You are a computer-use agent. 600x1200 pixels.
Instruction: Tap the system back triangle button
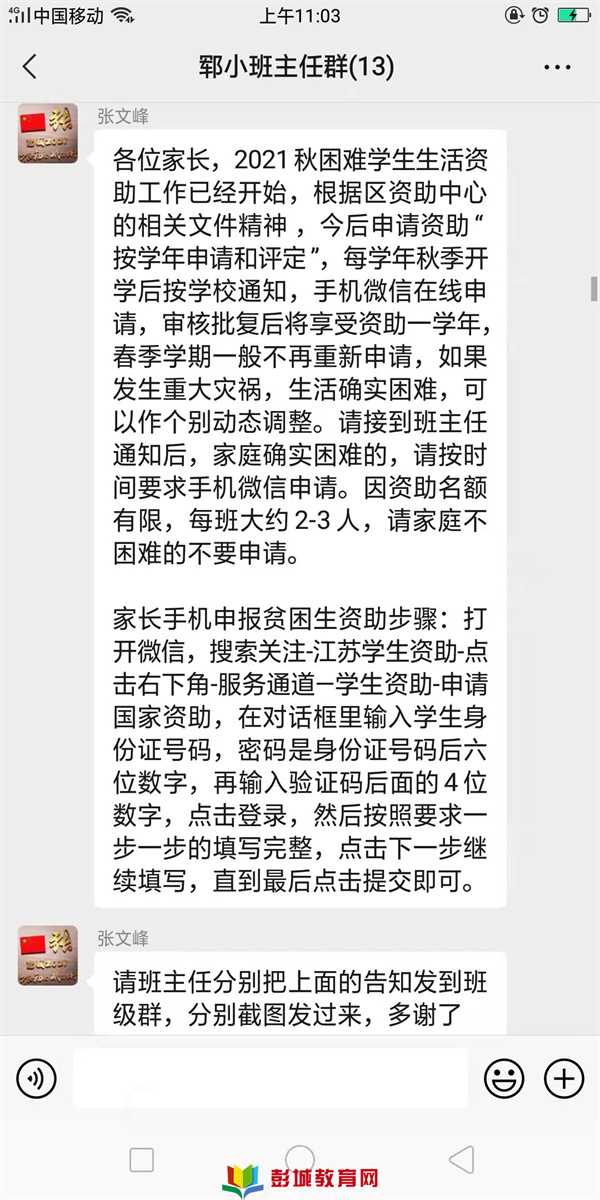coord(460,1159)
